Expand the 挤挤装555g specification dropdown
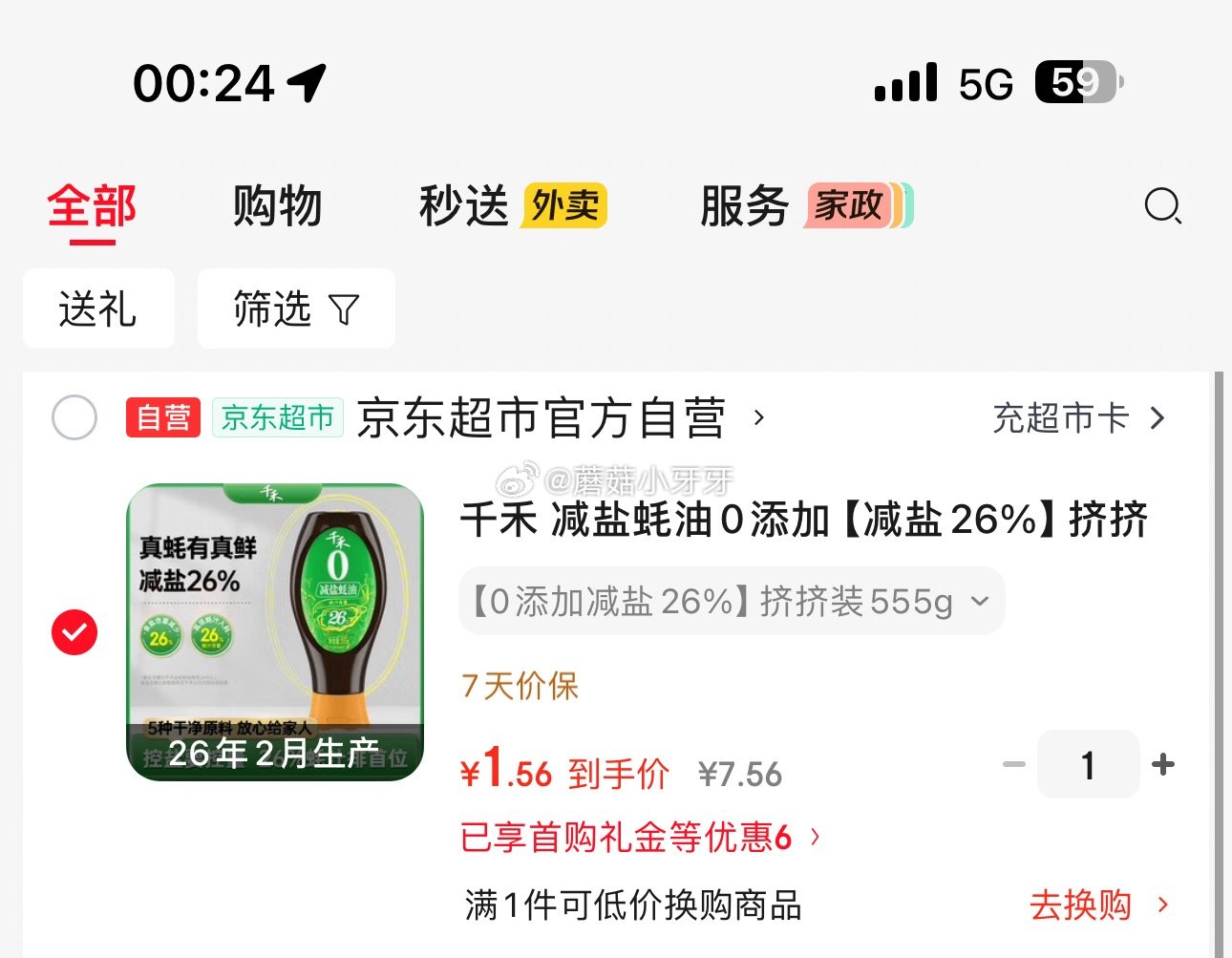This screenshot has height=958, width=1232. pos(732,602)
